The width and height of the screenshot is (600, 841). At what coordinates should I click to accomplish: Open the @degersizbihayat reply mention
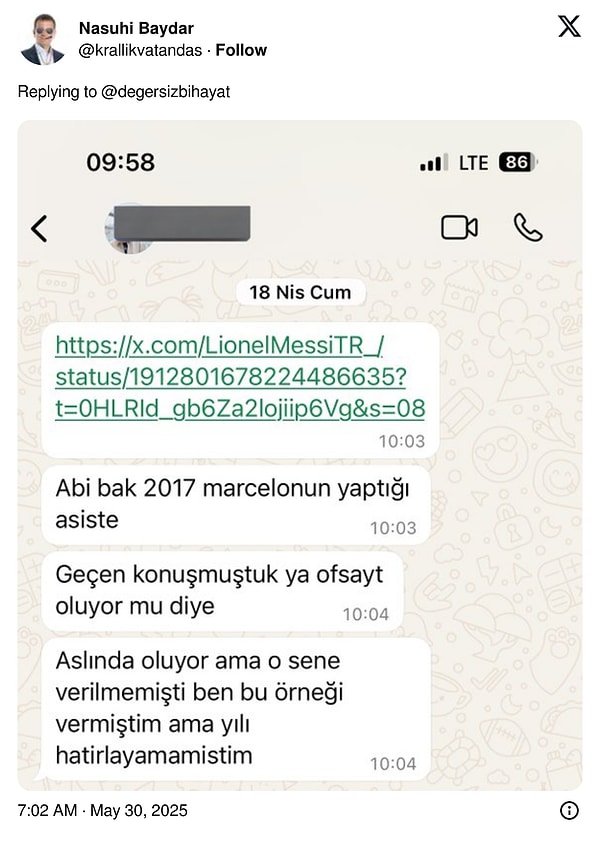click(x=164, y=92)
